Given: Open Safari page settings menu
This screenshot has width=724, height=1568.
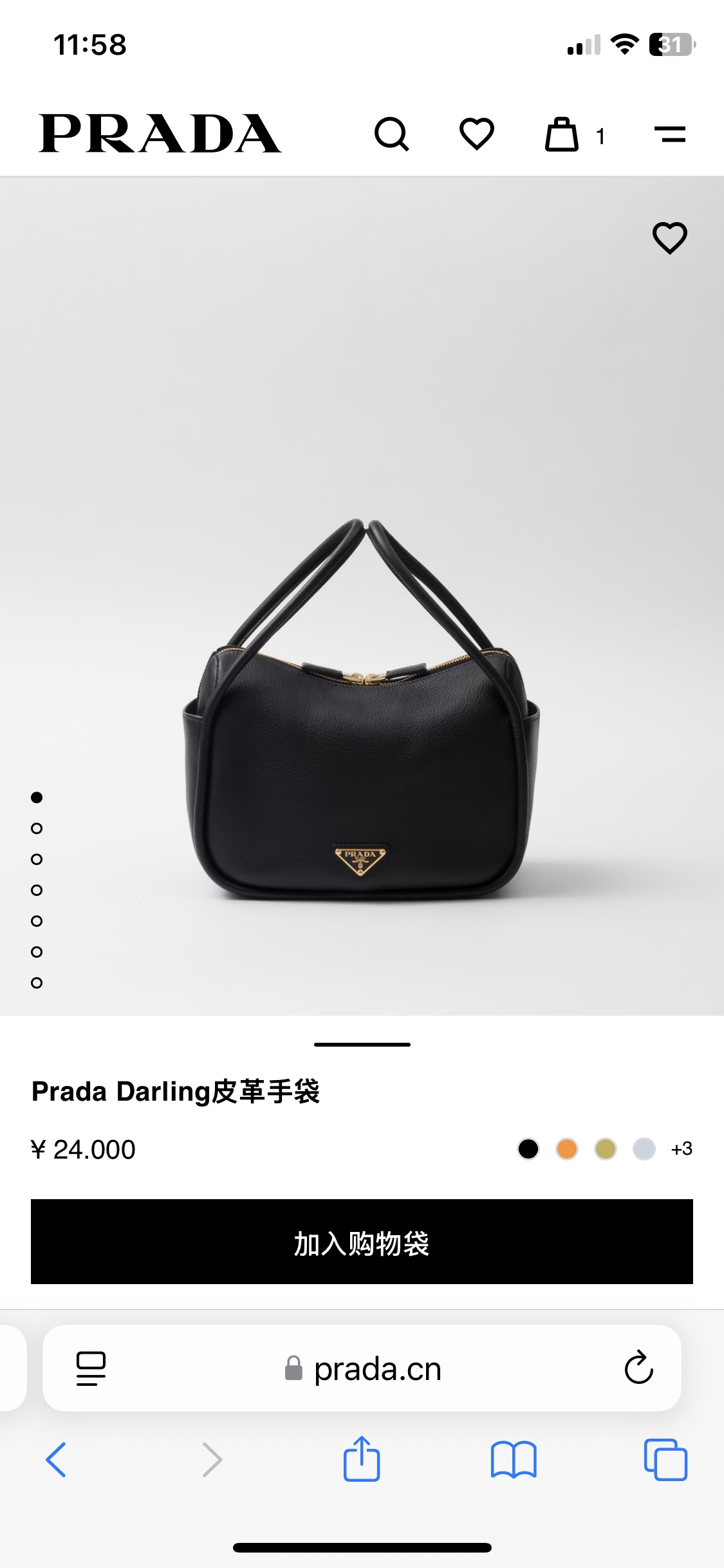Looking at the screenshot, I should click(x=91, y=1368).
